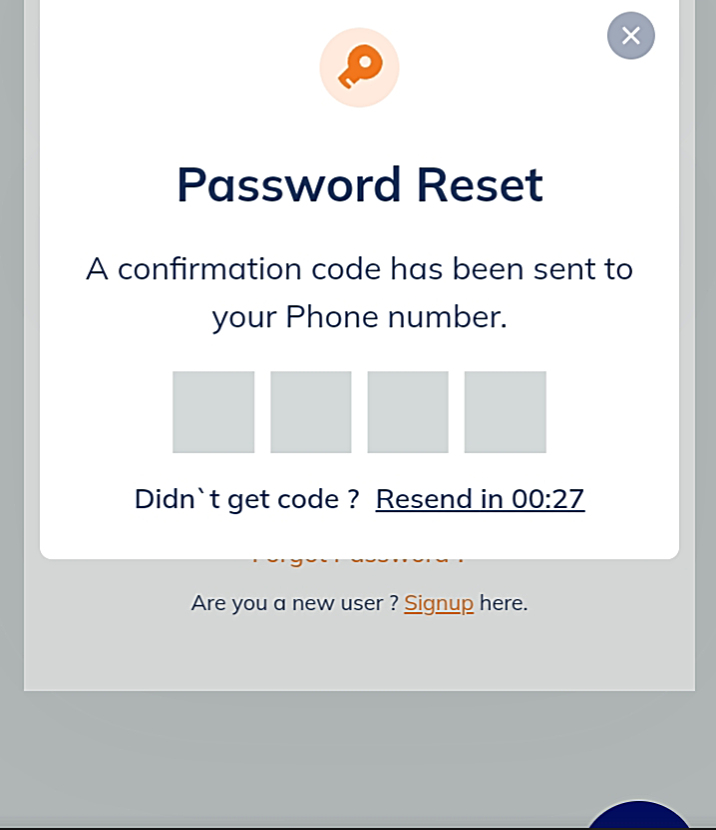The image size is (716, 830).
Task: Focus the third code digit box
Action: pos(407,412)
